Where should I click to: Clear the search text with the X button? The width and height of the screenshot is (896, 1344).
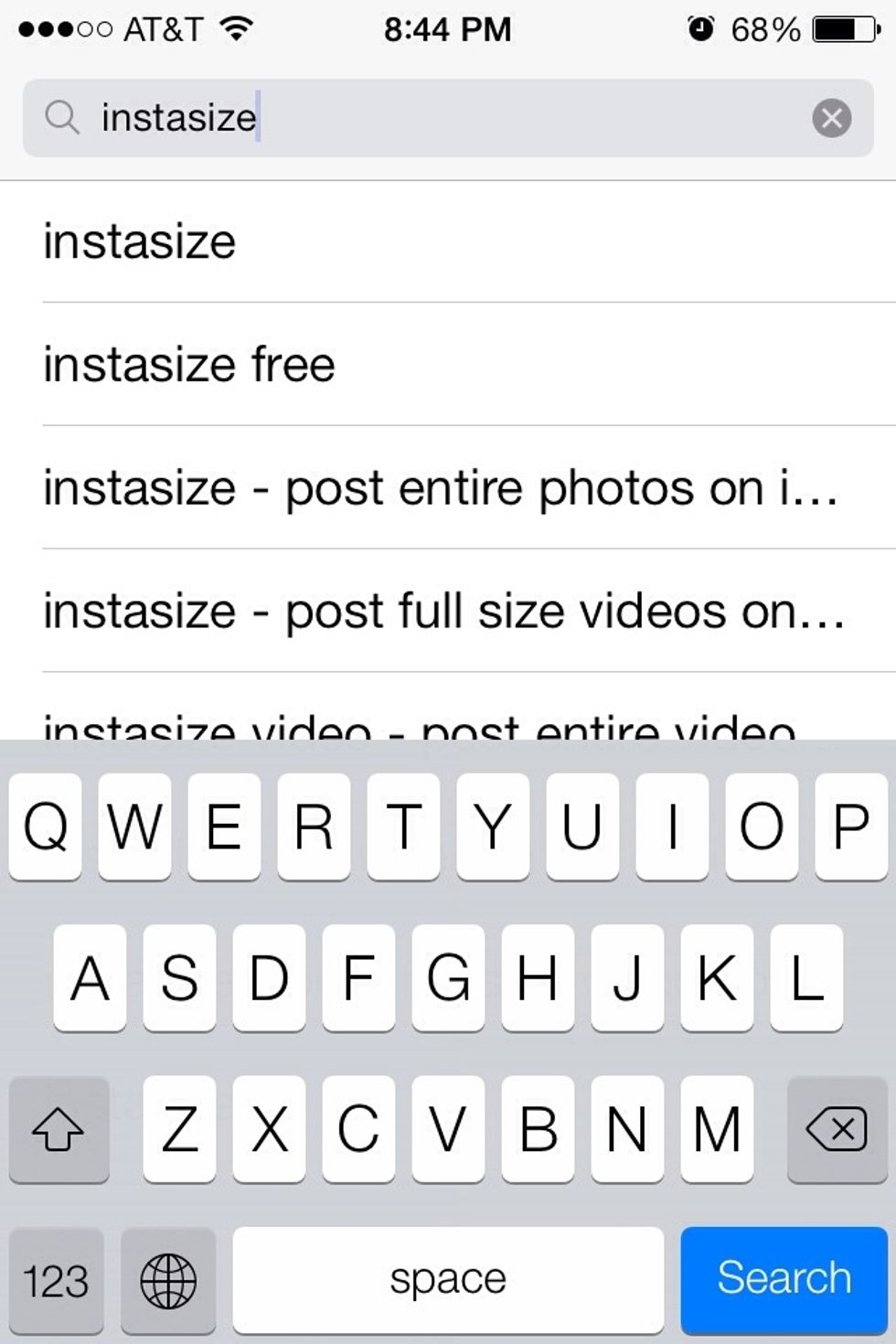pyautogui.click(x=831, y=118)
